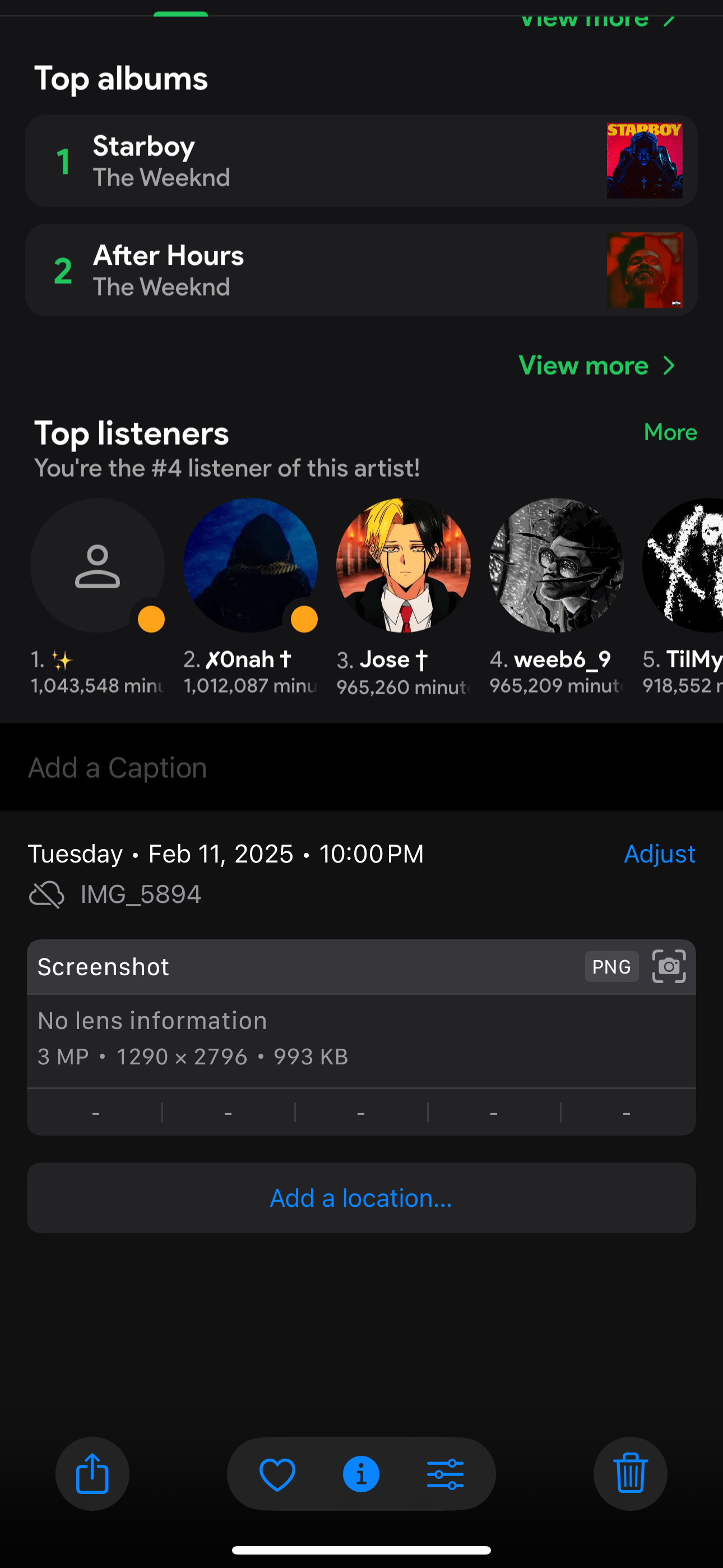Screen dimensions: 723x1568
Task: Share this screenshot
Action: 92,1474
